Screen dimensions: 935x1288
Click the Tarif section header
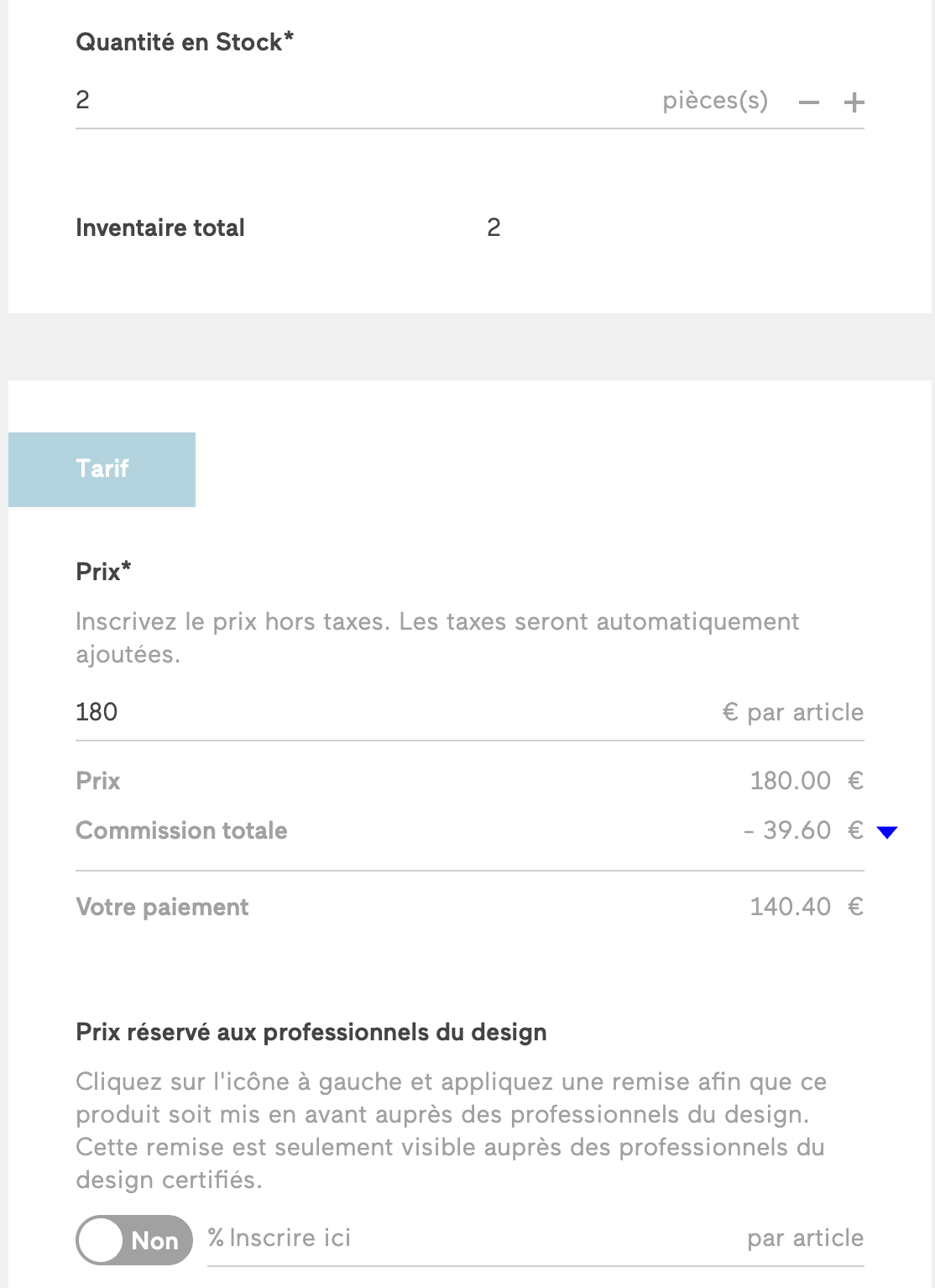(102, 469)
